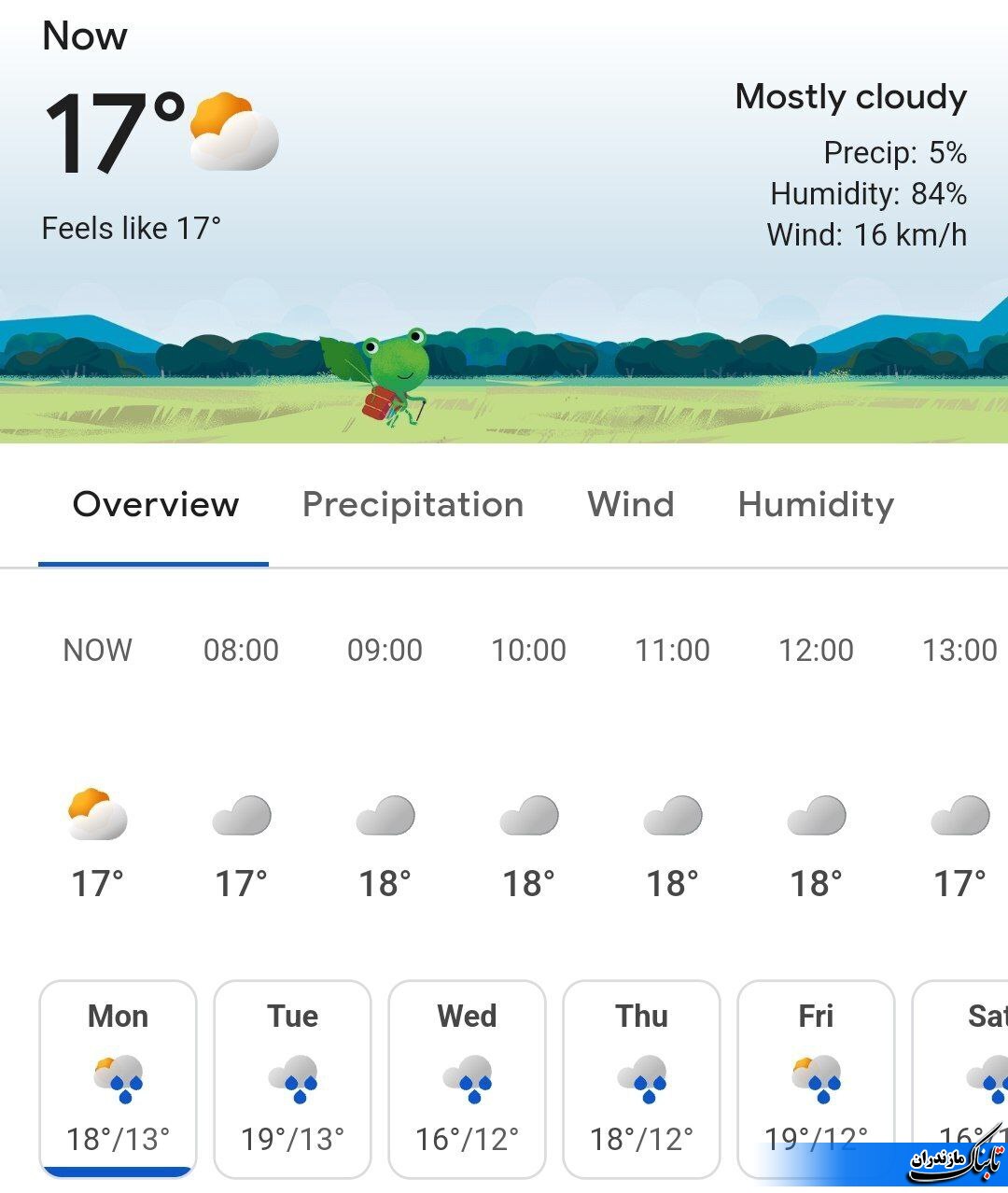Open the Precipitation tab
1008x1193 pixels.
413,505
